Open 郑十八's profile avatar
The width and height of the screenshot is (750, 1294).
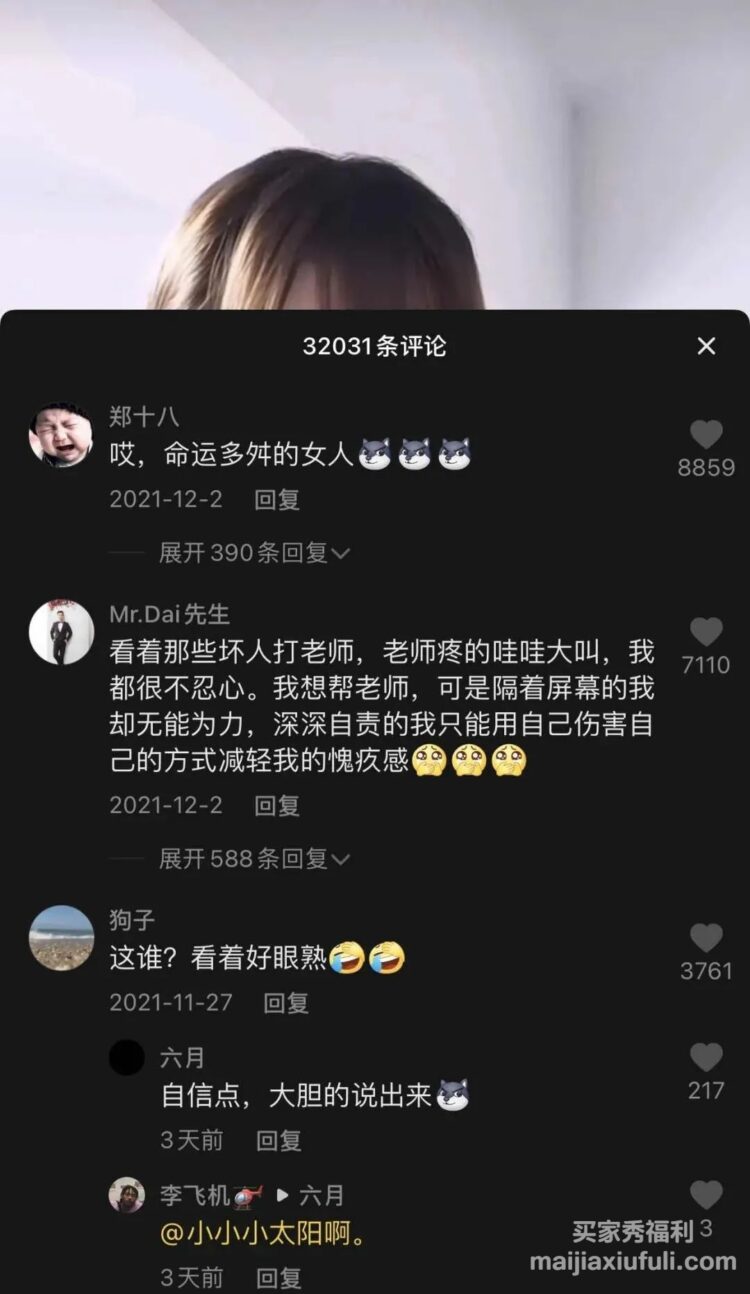(x=61, y=435)
